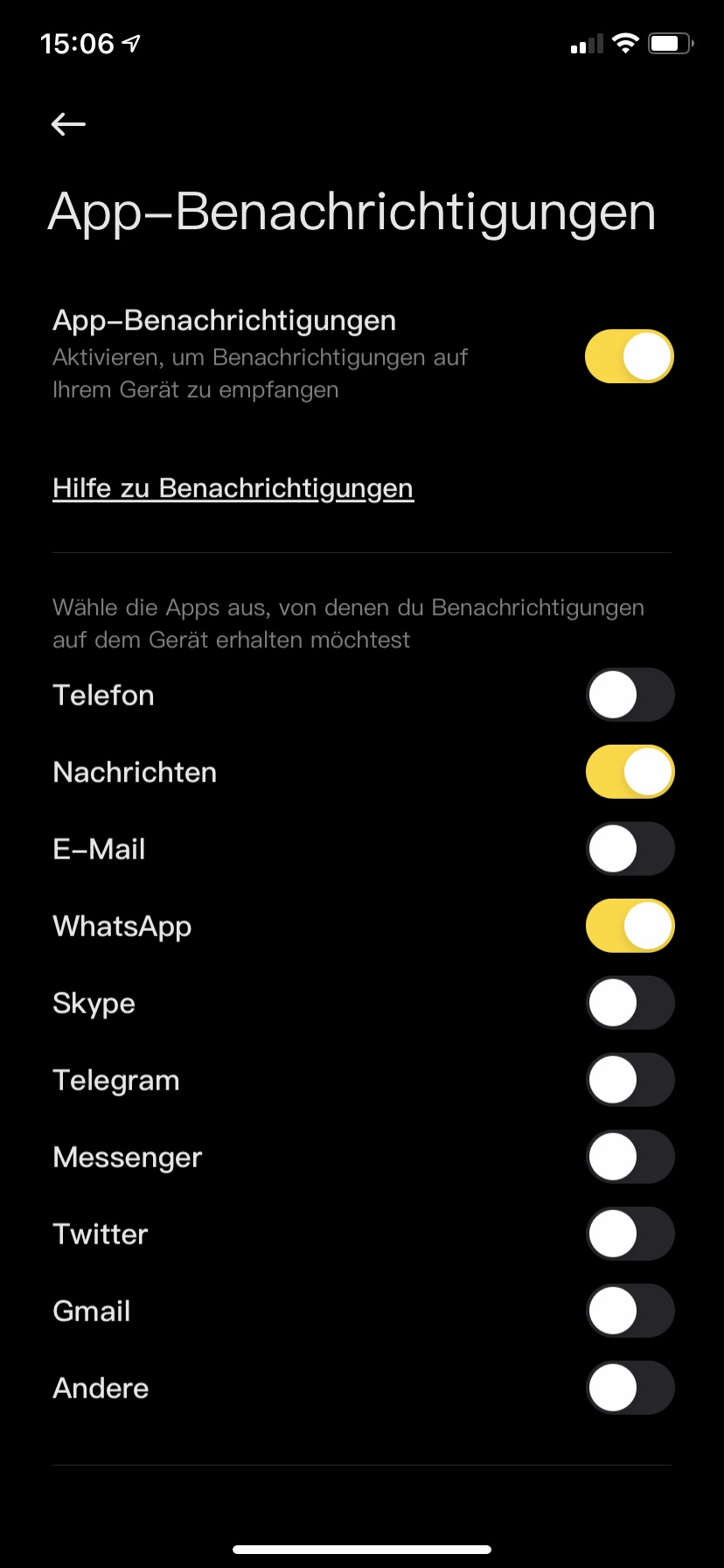Turn on Messenger notifications
The height and width of the screenshot is (1568, 724).
point(630,1157)
